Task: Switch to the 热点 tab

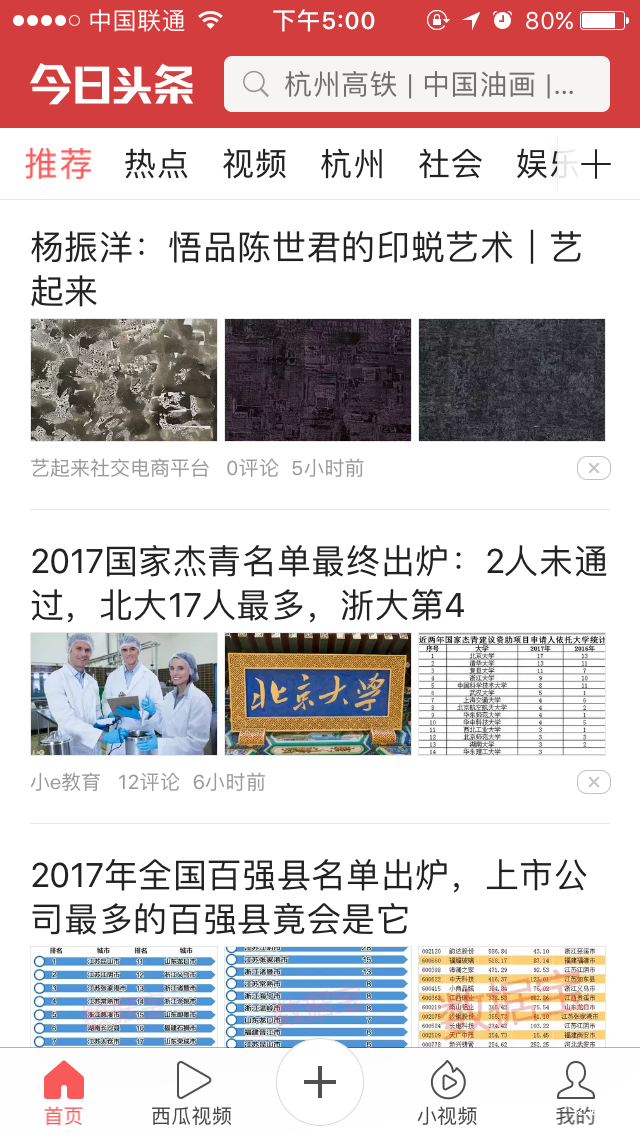Action: (x=156, y=164)
